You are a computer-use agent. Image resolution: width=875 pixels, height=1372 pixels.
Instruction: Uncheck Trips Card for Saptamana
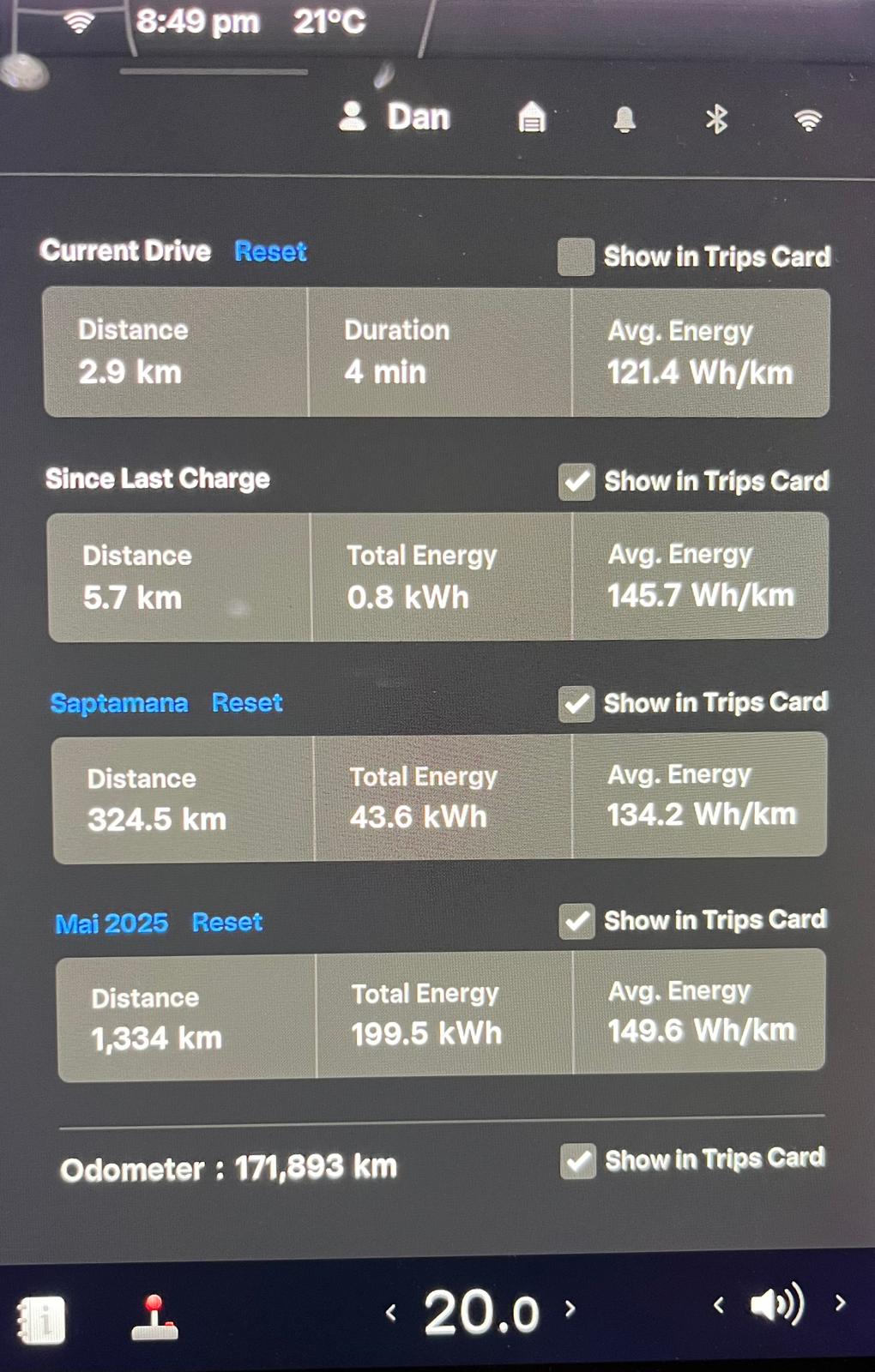point(576,704)
